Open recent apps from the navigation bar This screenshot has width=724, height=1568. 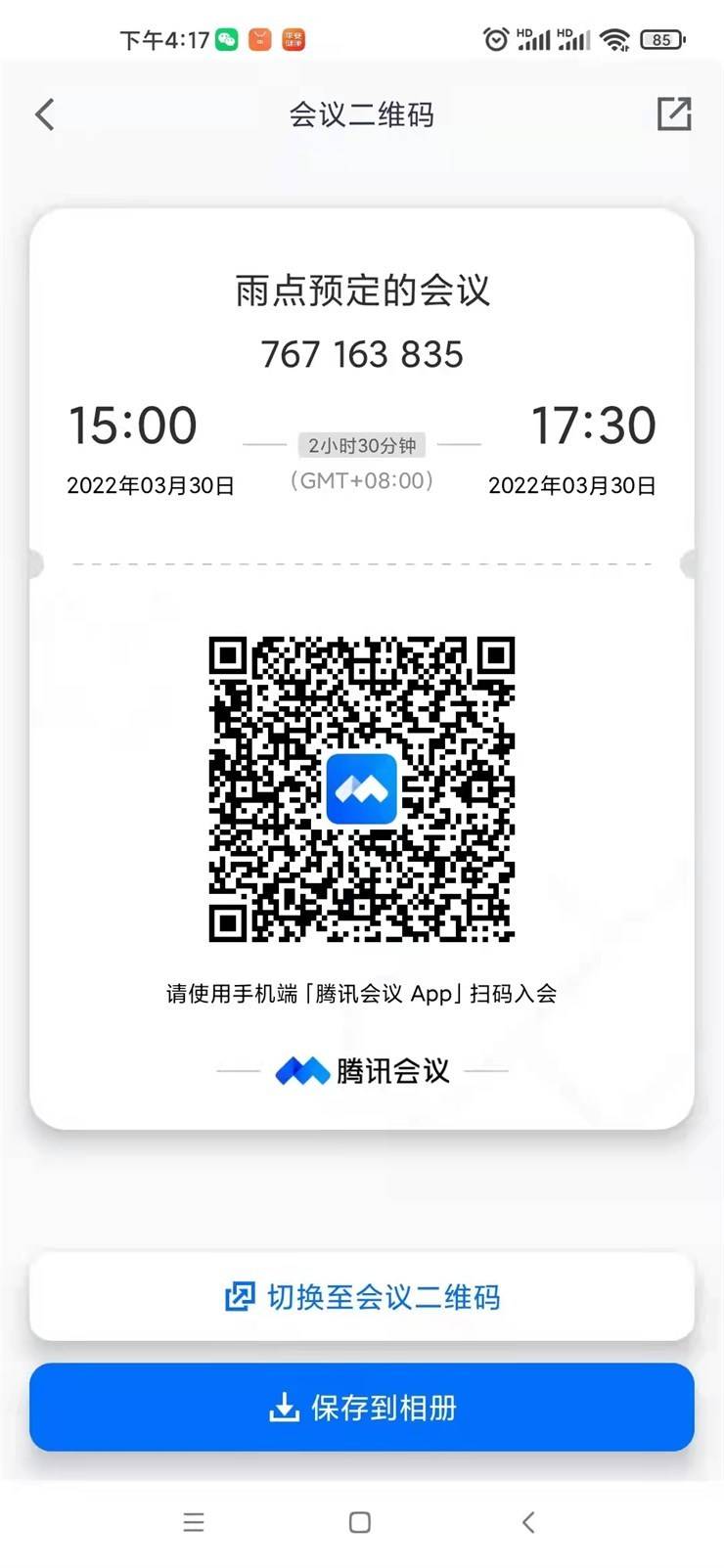(x=194, y=1522)
